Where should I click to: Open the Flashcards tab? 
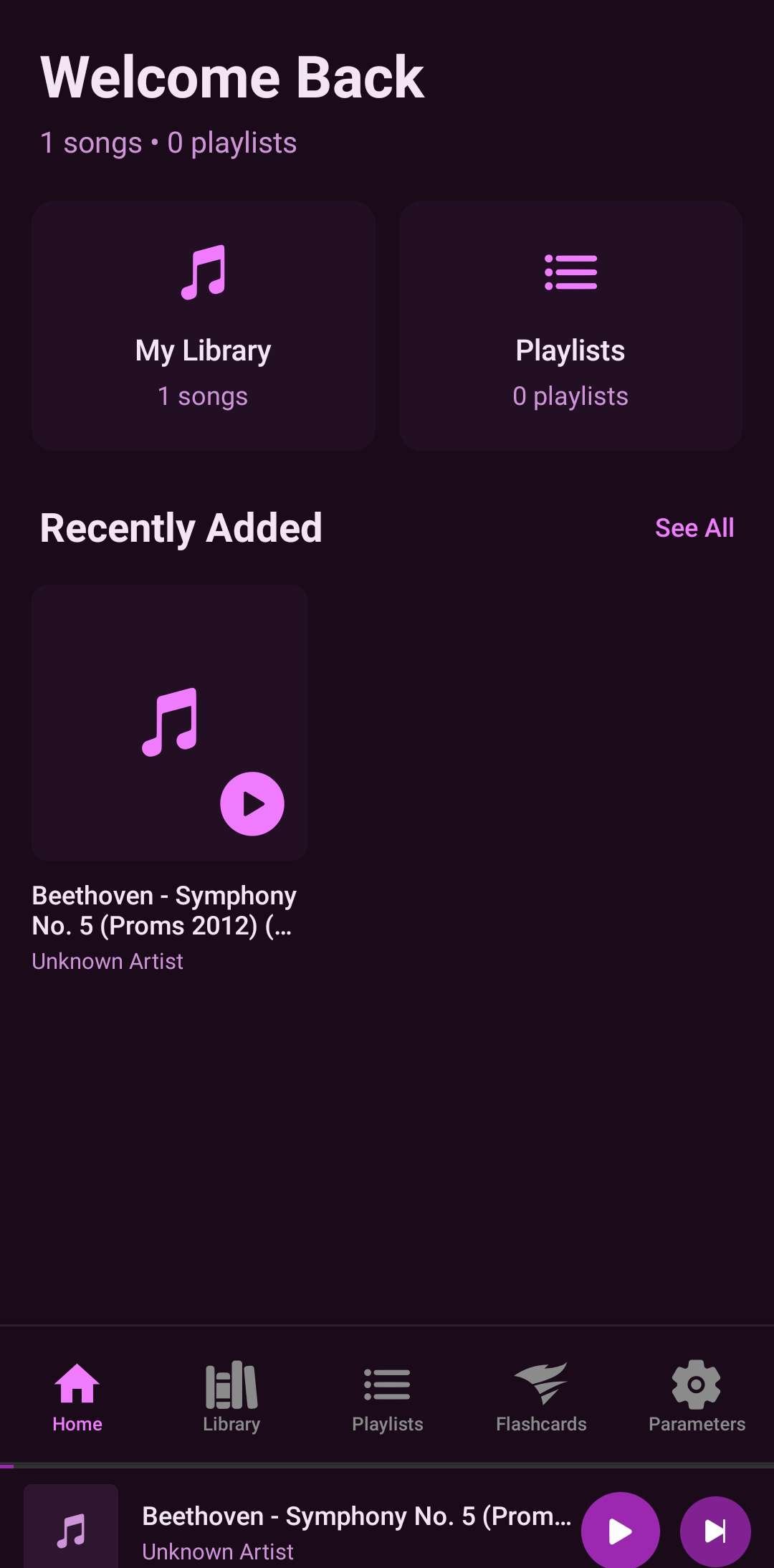pos(541,1396)
